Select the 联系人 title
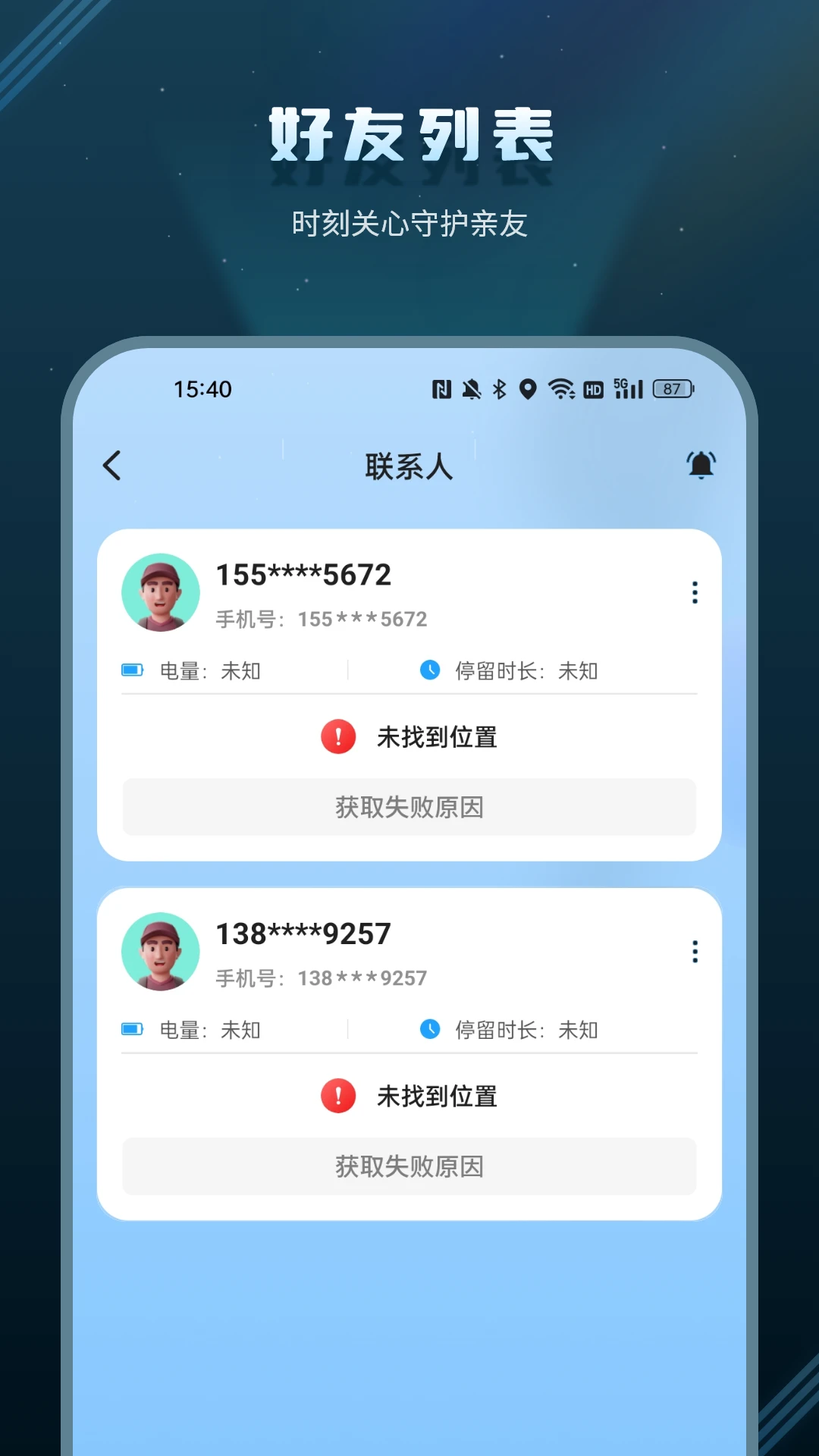Image resolution: width=819 pixels, height=1456 pixels. (x=409, y=466)
